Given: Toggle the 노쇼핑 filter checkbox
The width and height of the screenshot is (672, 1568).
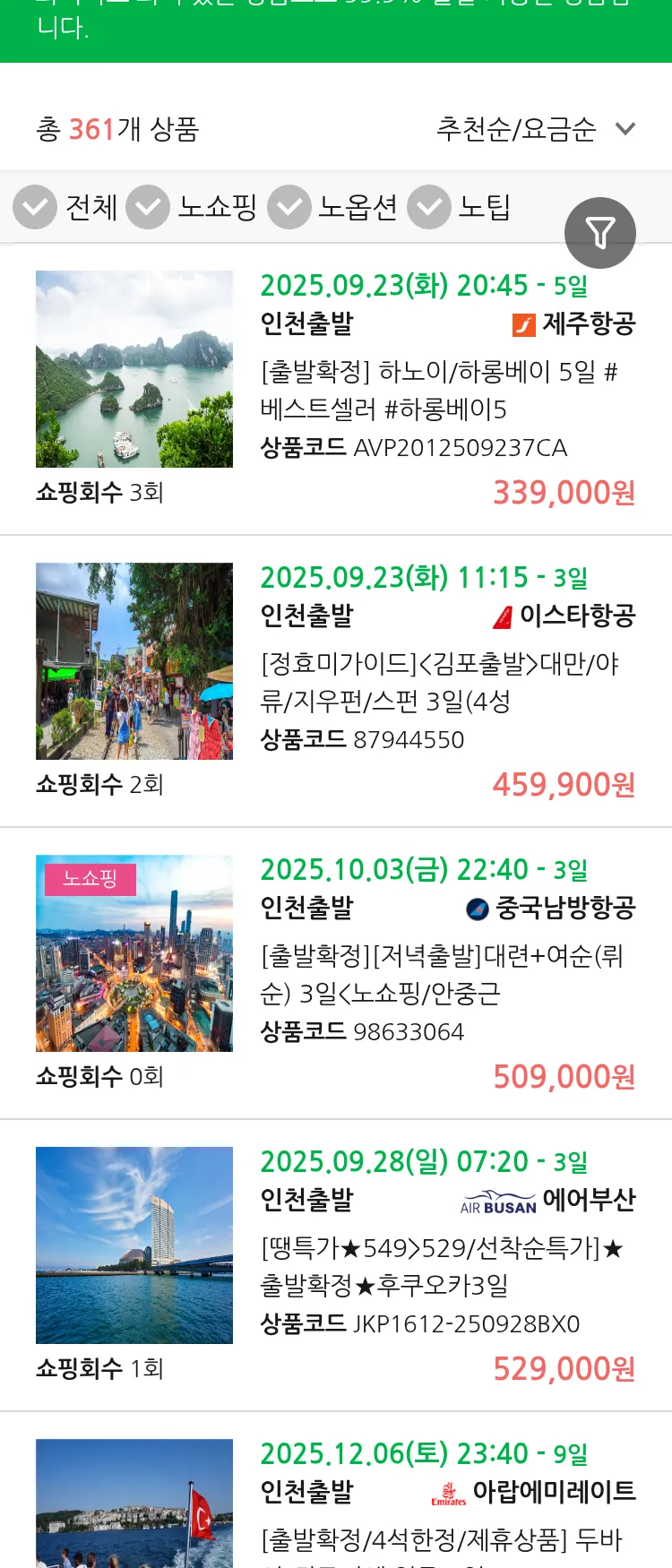Looking at the screenshot, I should tap(148, 207).
